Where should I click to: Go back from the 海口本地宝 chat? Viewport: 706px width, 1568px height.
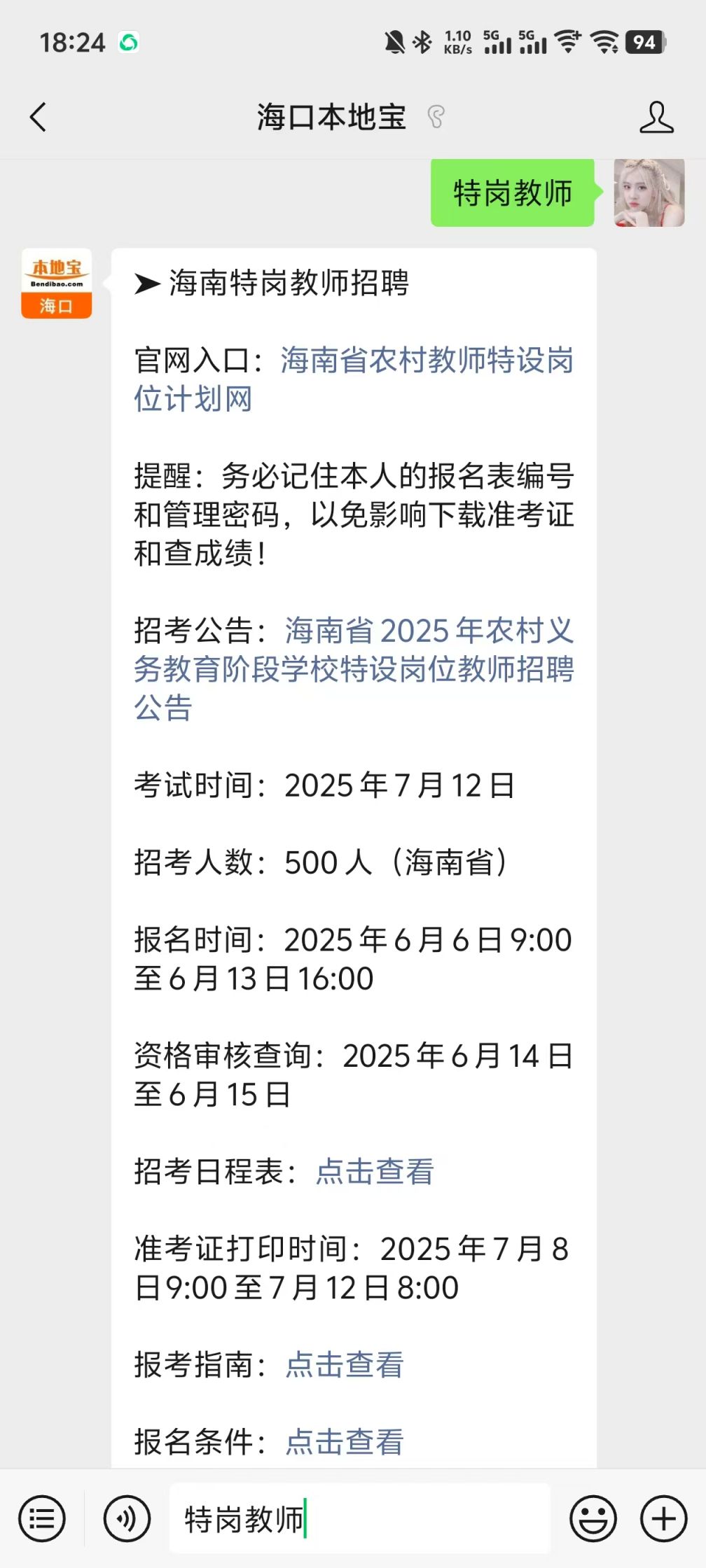pos(39,117)
